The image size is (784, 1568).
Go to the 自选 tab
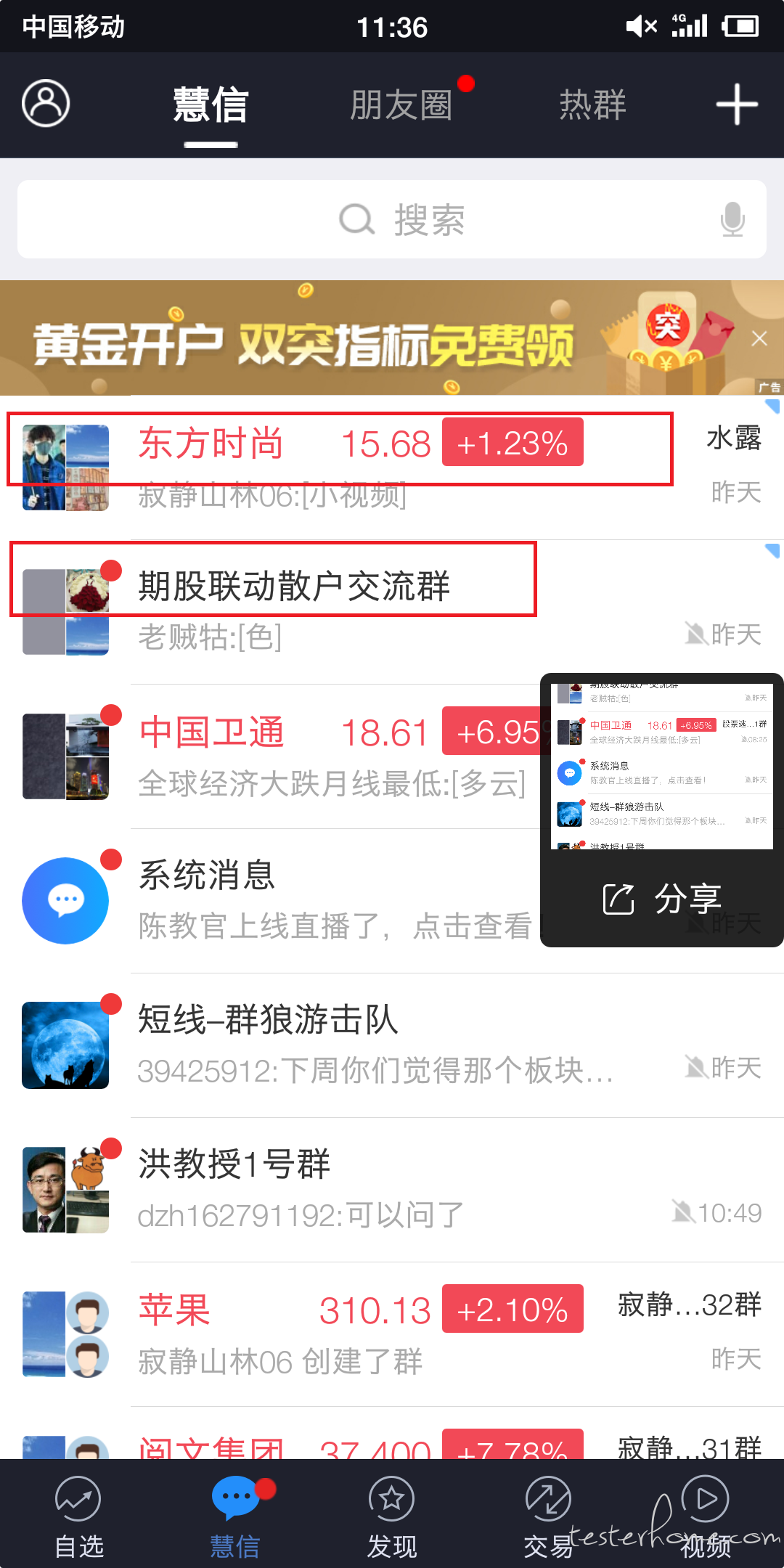pos(78,1517)
